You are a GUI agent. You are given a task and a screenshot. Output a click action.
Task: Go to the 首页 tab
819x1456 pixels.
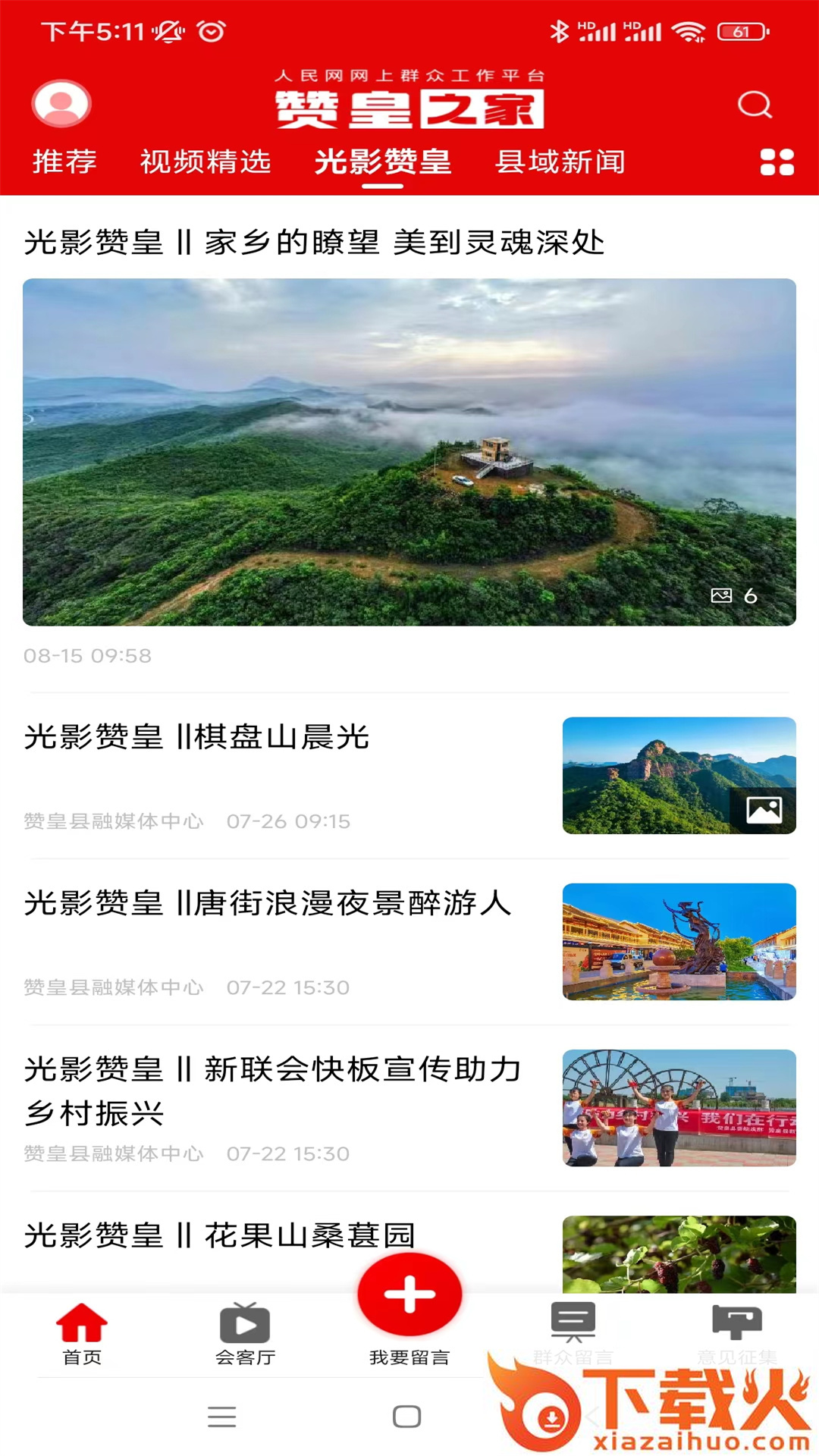82,1333
